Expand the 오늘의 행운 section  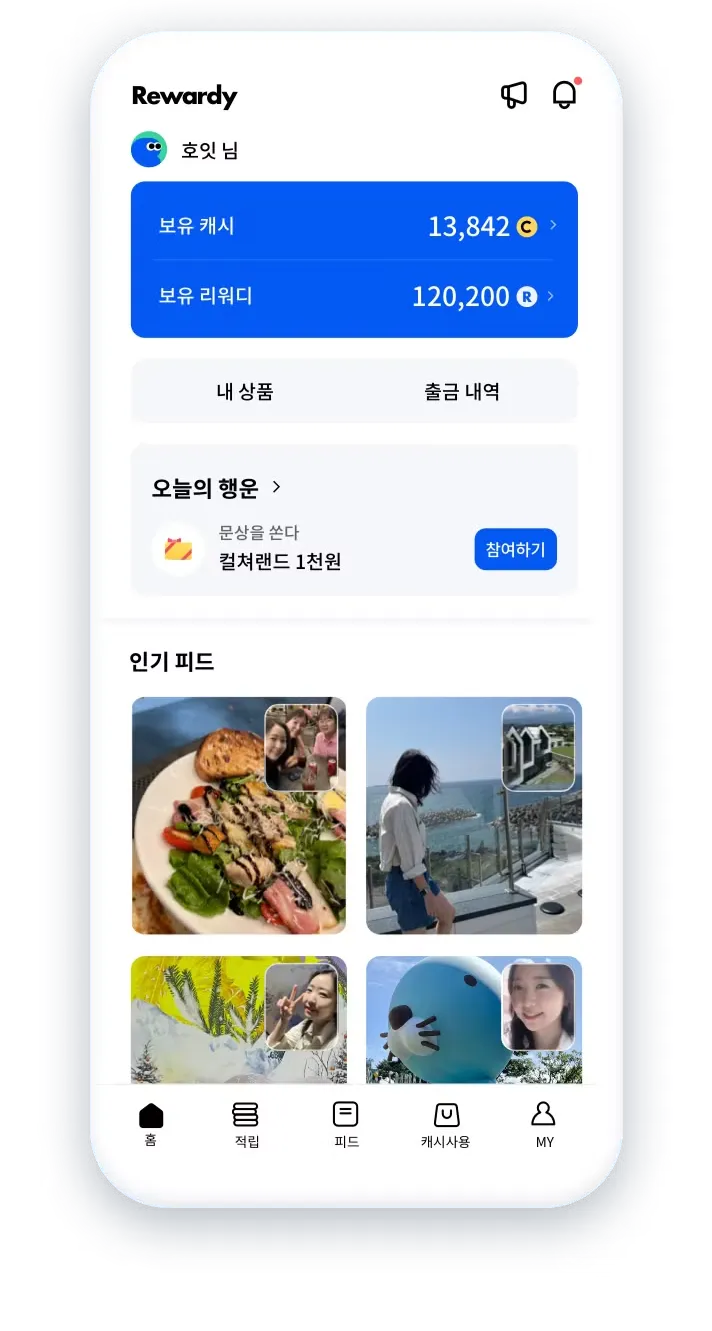click(x=217, y=488)
